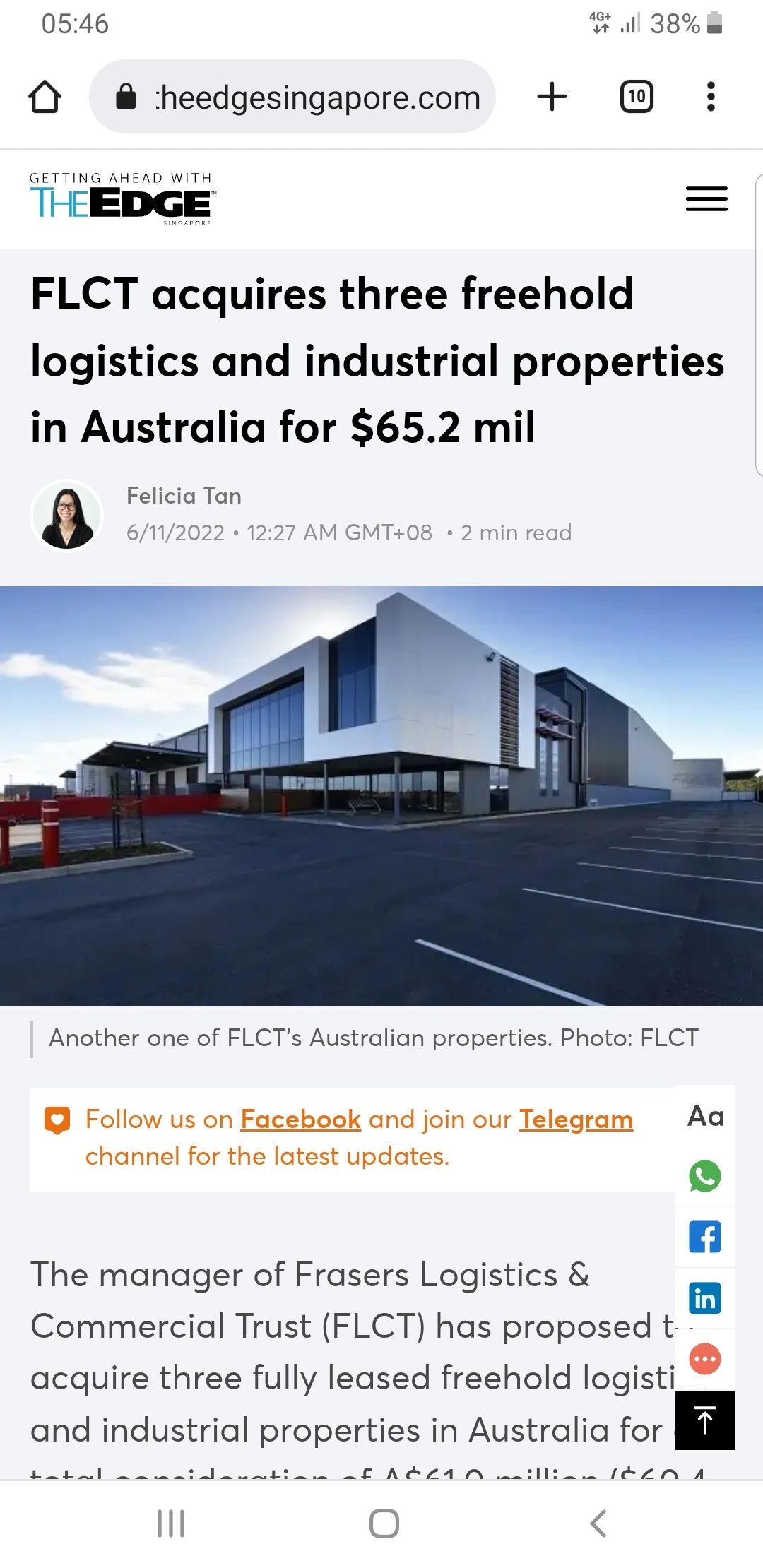Open the browser overflow menu

[711, 97]
